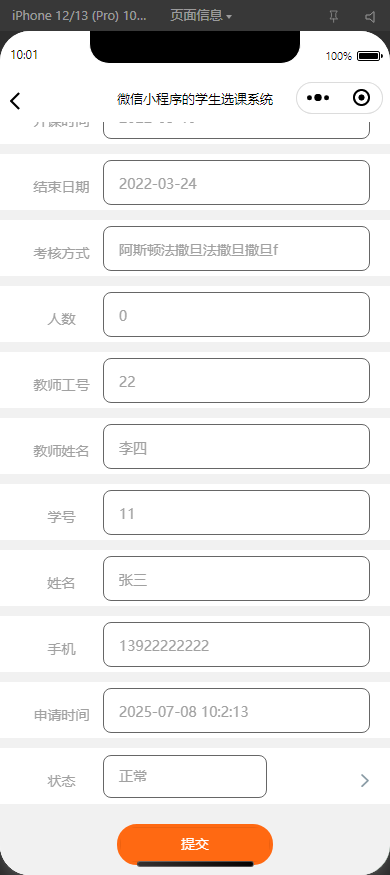This screenshot has width=390, height=875.
Task: Edit the 手机 phone number field
Action: [x=236, y=644]
